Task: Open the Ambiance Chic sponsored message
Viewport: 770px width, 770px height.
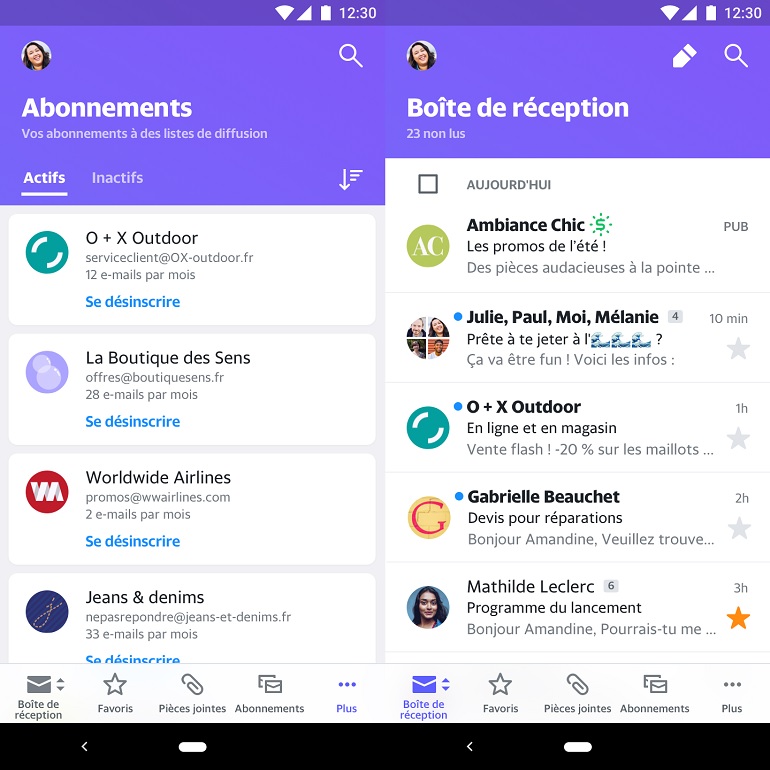Action: [578, 246]
